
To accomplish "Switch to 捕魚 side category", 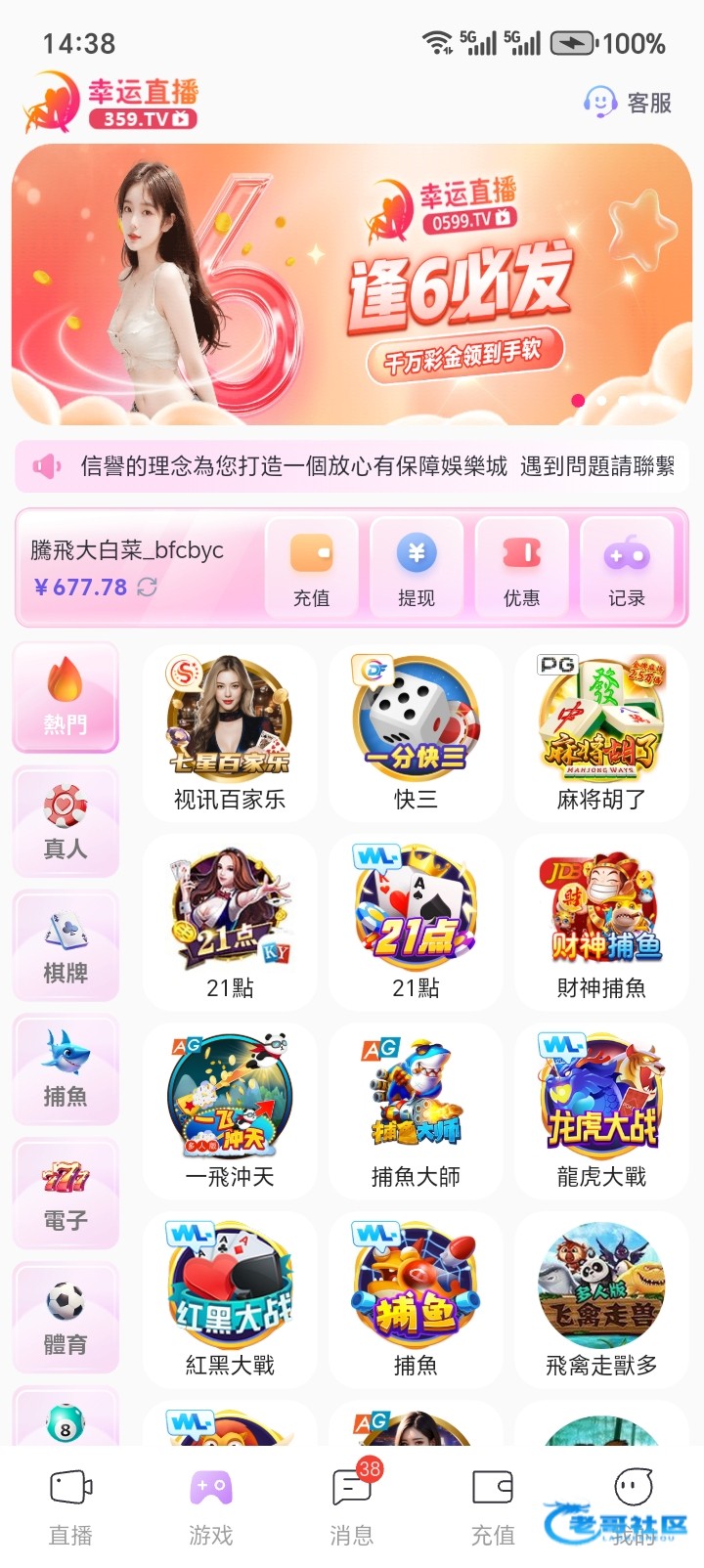I will click(x=66, y=1069).
